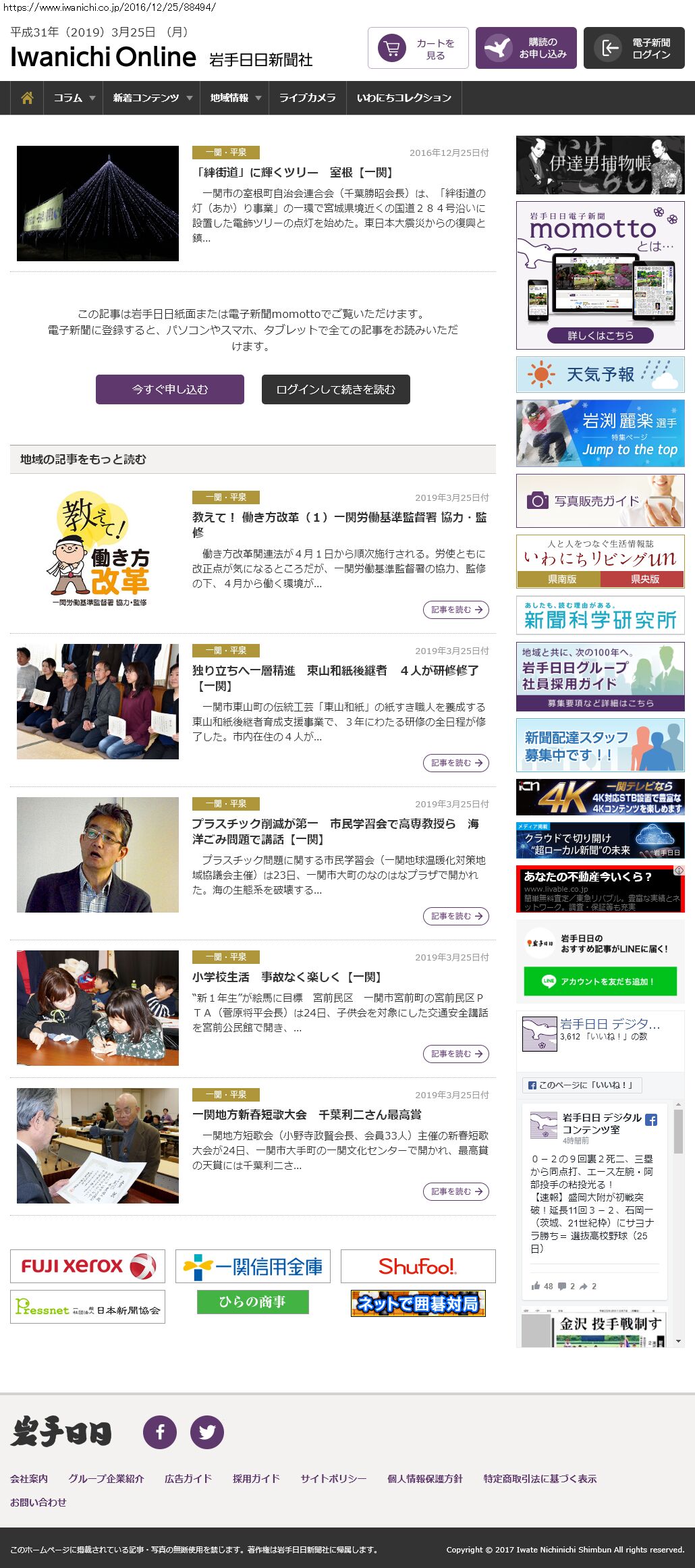This screenshot has height=1568, width=695.
Task: Read the 働き方改革 article via 記事を読む
Action: [456, 610]
